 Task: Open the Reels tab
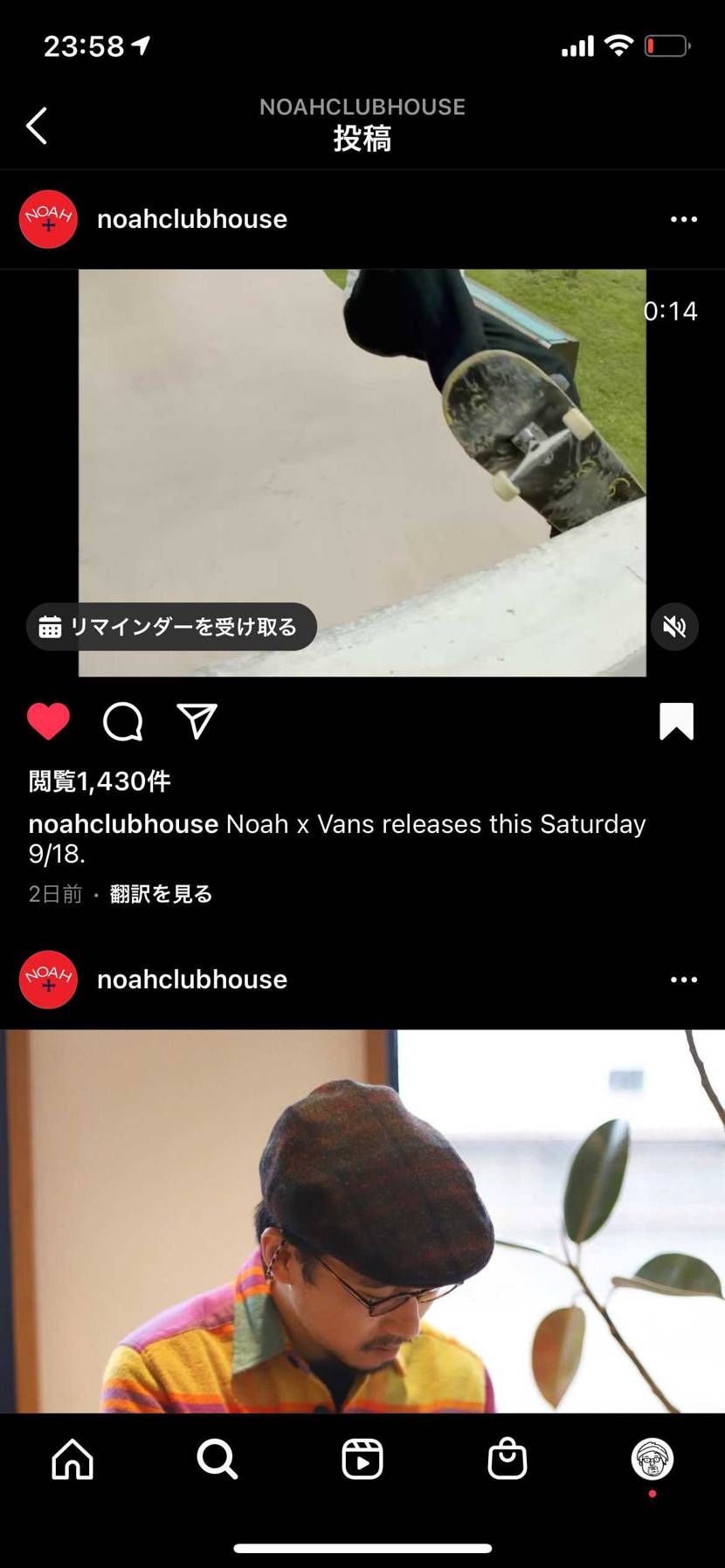(362, 1459)
